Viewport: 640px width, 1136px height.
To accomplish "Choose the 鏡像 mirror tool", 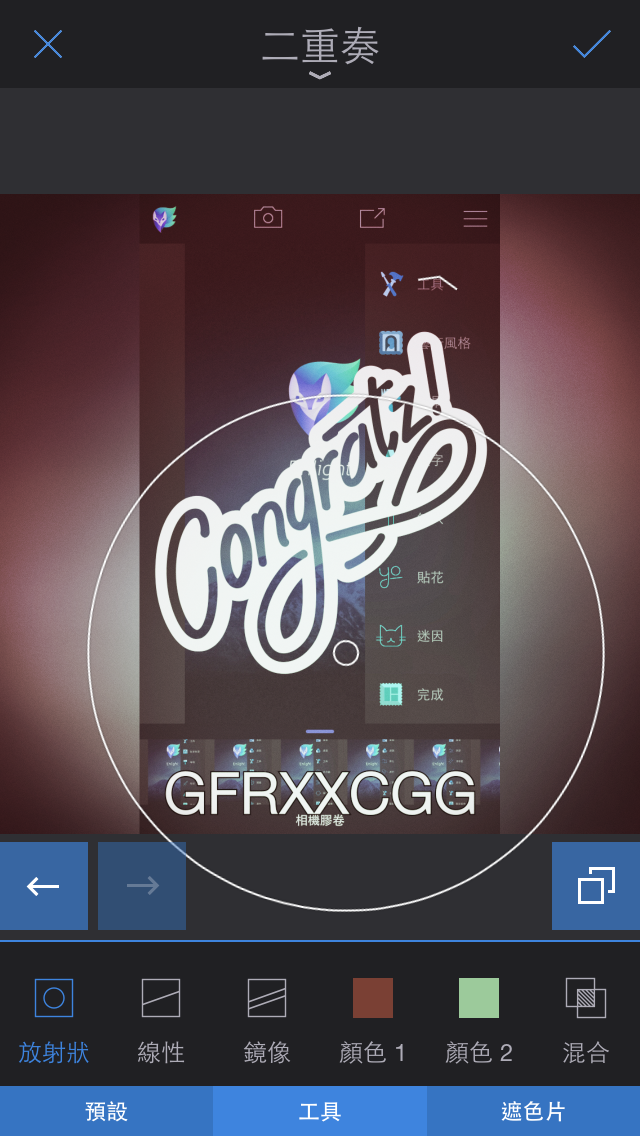I will tap(267, 1018).
